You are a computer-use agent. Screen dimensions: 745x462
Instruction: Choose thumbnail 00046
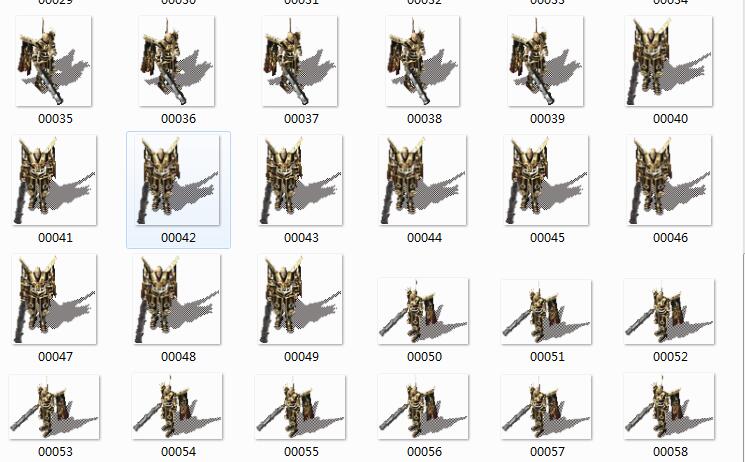pyautogui.click(x=670, y=181)
